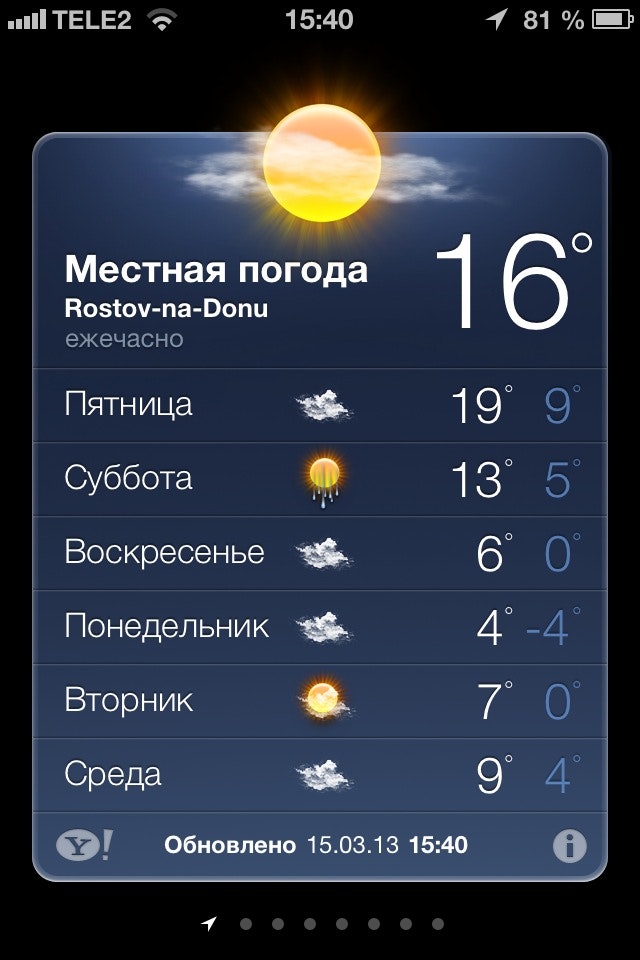This screenshot has width=640, height=960.
Task: Open weather settings via the info icon
Action: coord(570,846)
